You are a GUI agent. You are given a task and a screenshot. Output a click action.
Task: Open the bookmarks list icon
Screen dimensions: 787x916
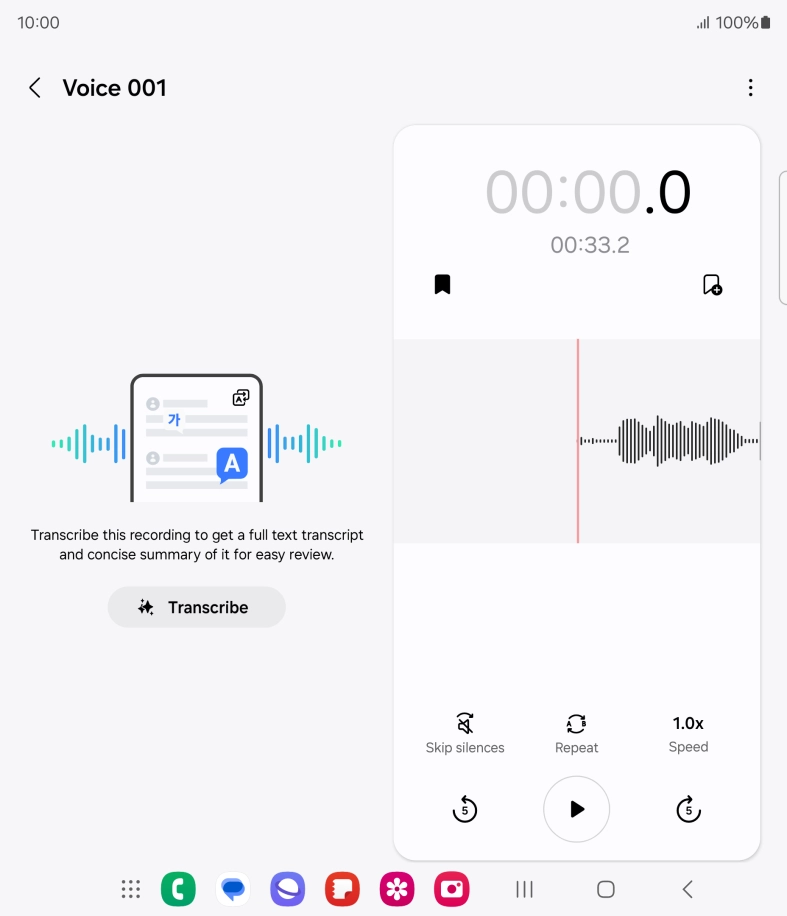coord(442,283)
